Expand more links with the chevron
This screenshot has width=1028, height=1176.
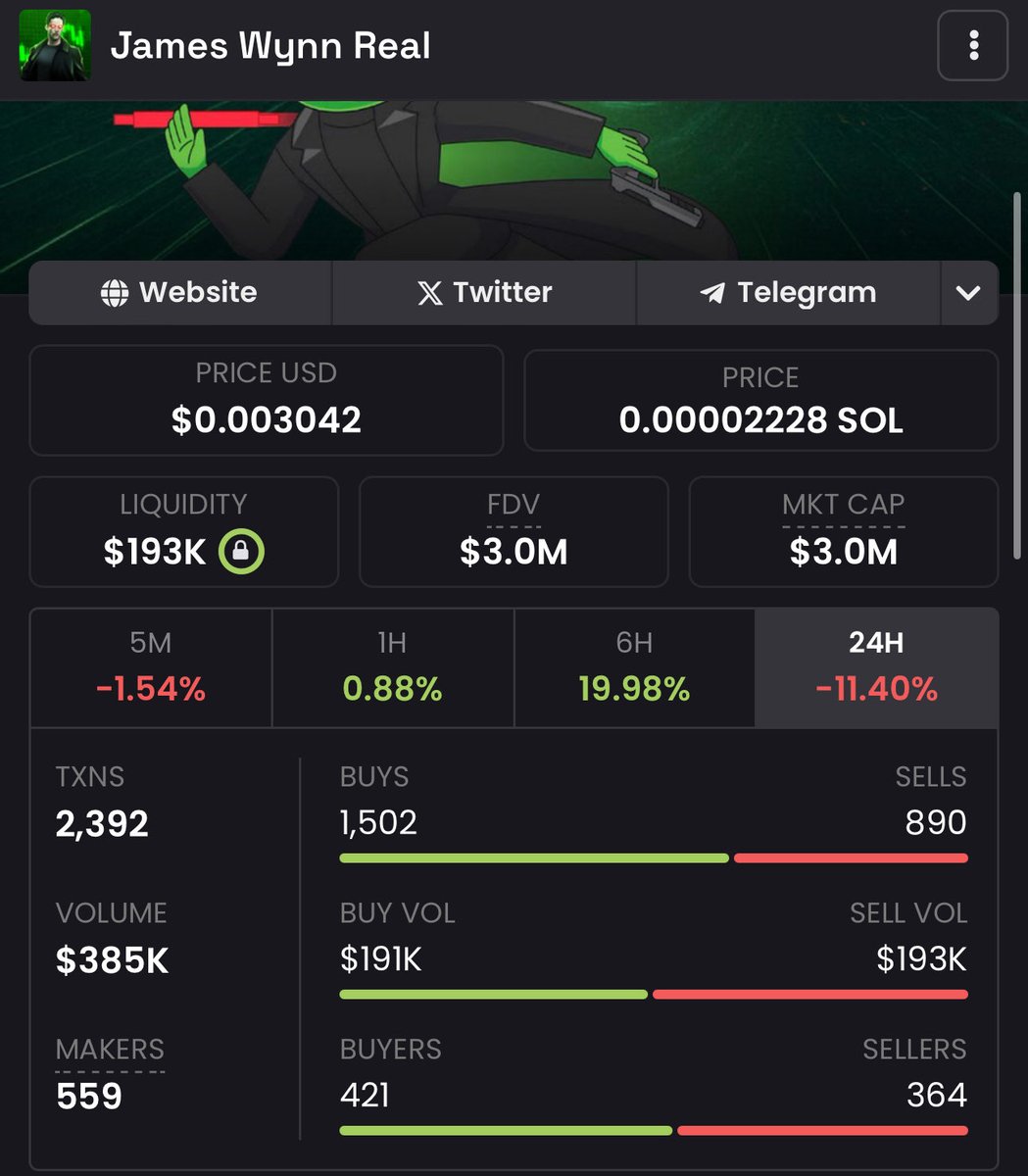968,292
